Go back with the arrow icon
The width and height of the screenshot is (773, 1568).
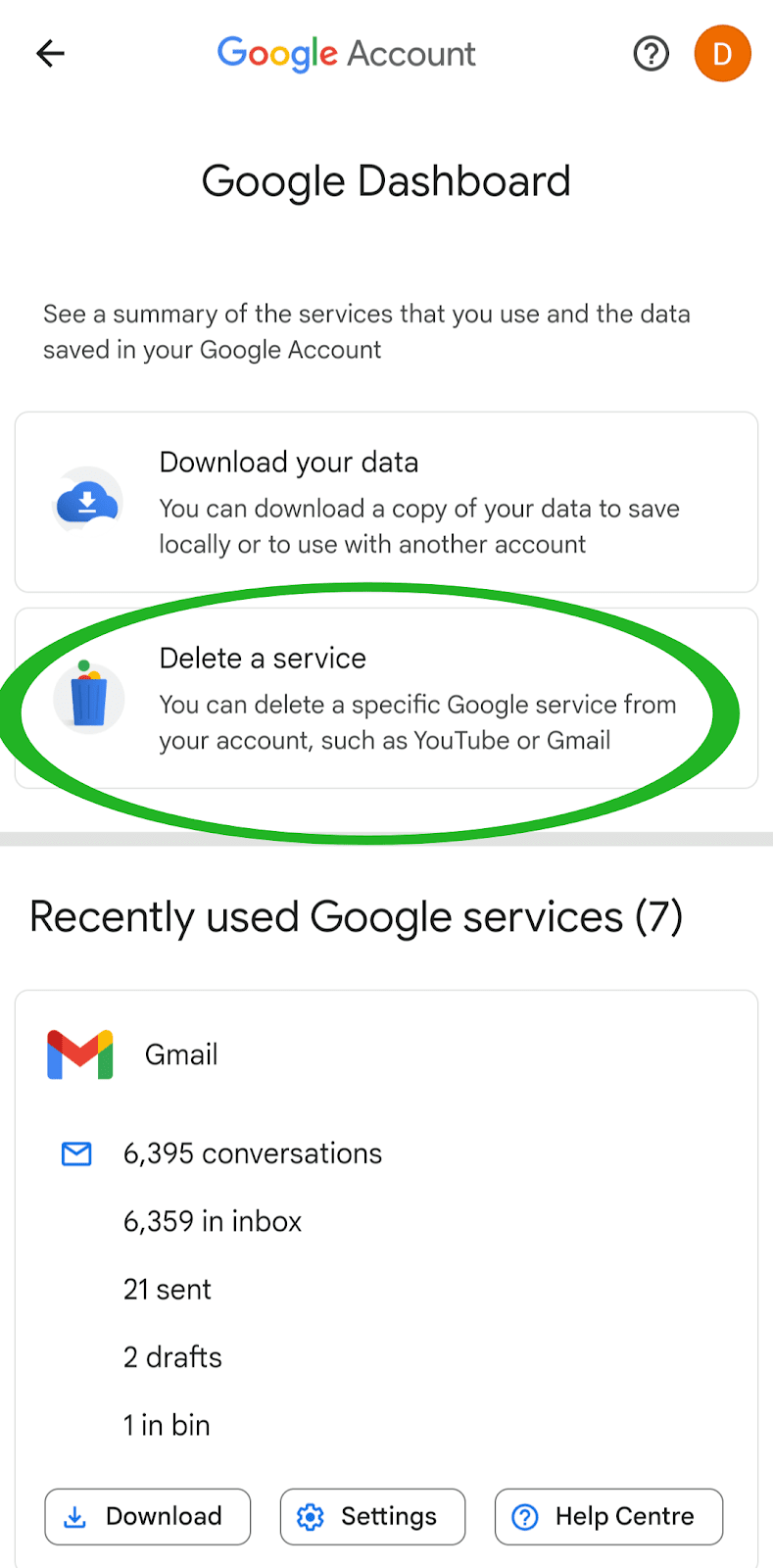(x=50, y=53)
